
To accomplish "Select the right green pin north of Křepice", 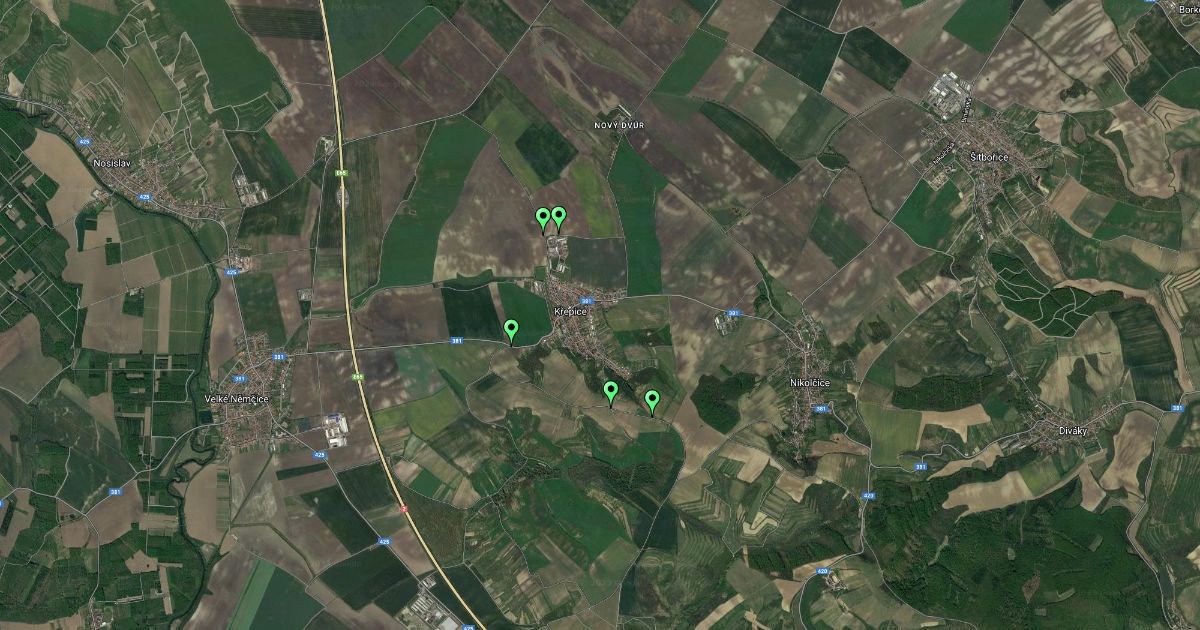I will tap(559, 218).
